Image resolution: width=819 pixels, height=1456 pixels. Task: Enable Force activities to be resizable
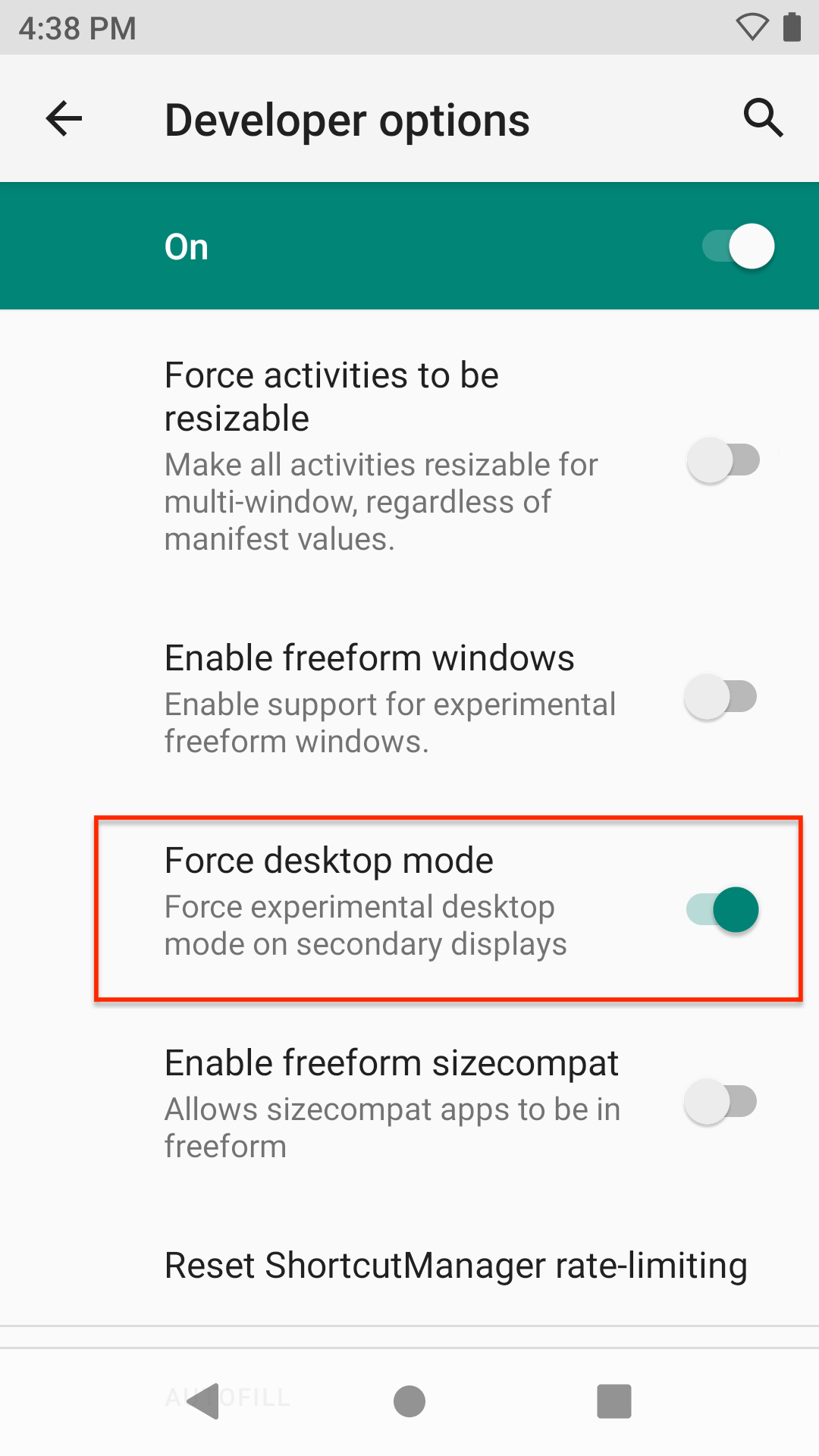click(723, 460)
